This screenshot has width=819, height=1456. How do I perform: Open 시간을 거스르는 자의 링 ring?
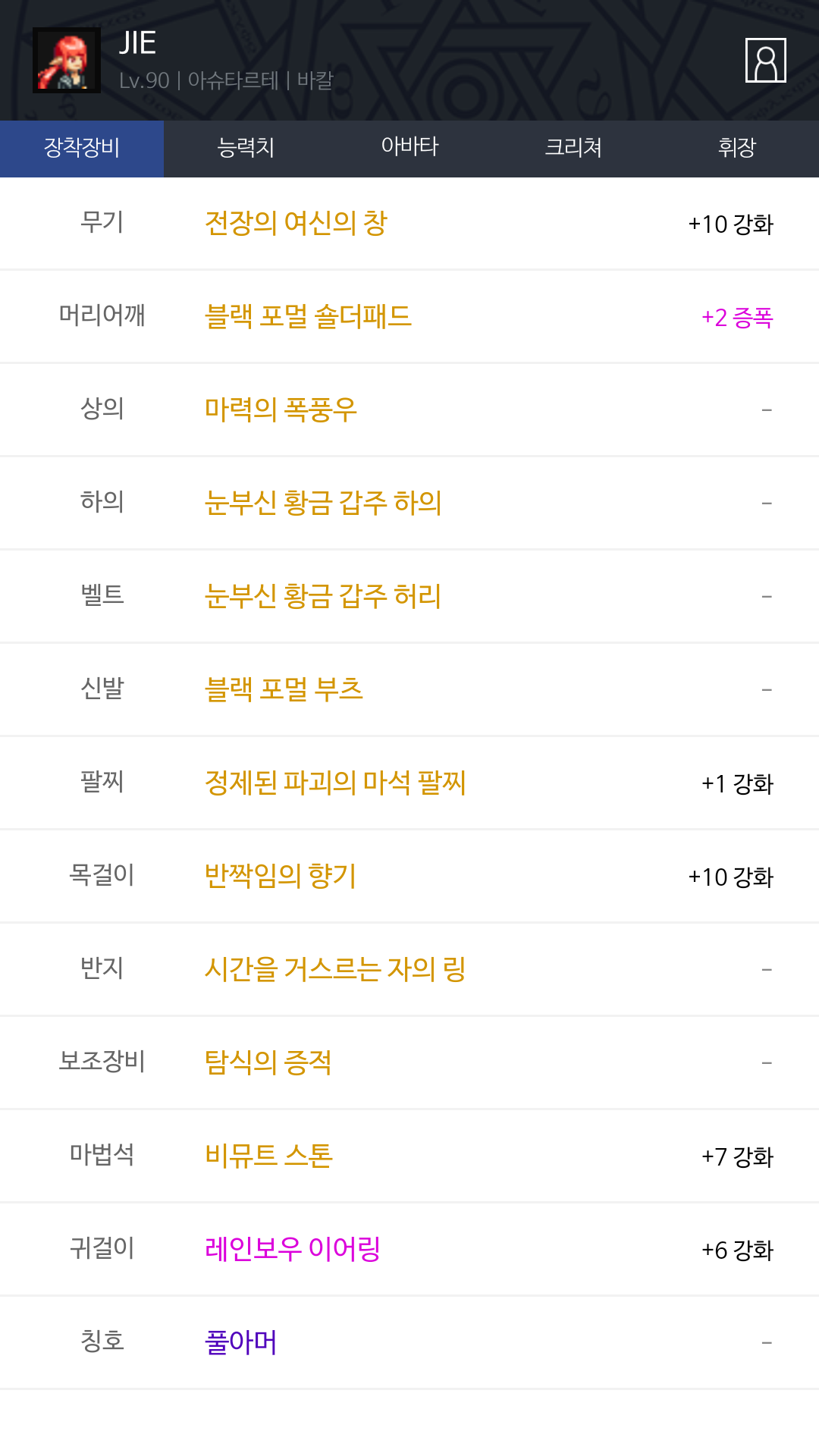pos(335,969)
